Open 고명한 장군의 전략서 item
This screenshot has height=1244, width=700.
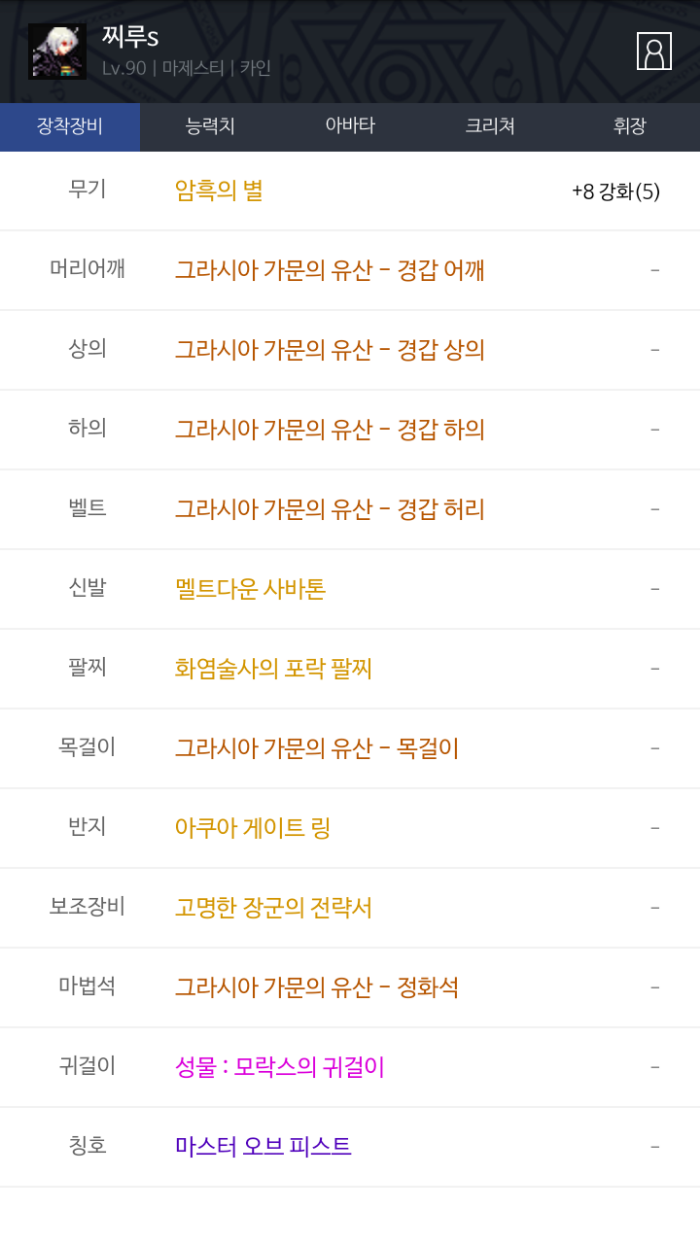[273, 908]
